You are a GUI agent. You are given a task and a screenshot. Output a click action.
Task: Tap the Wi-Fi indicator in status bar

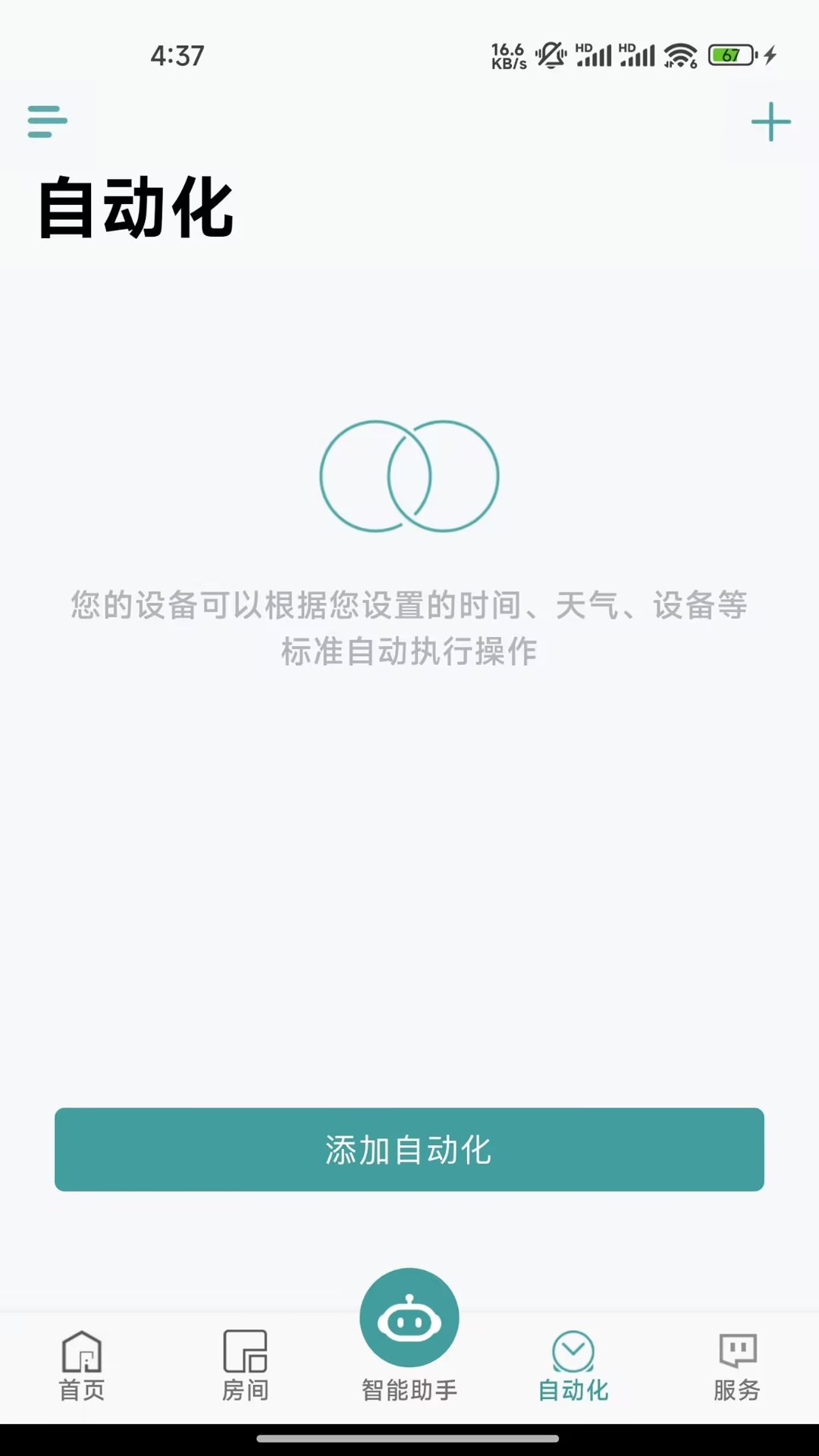click(x=679, y=54)
